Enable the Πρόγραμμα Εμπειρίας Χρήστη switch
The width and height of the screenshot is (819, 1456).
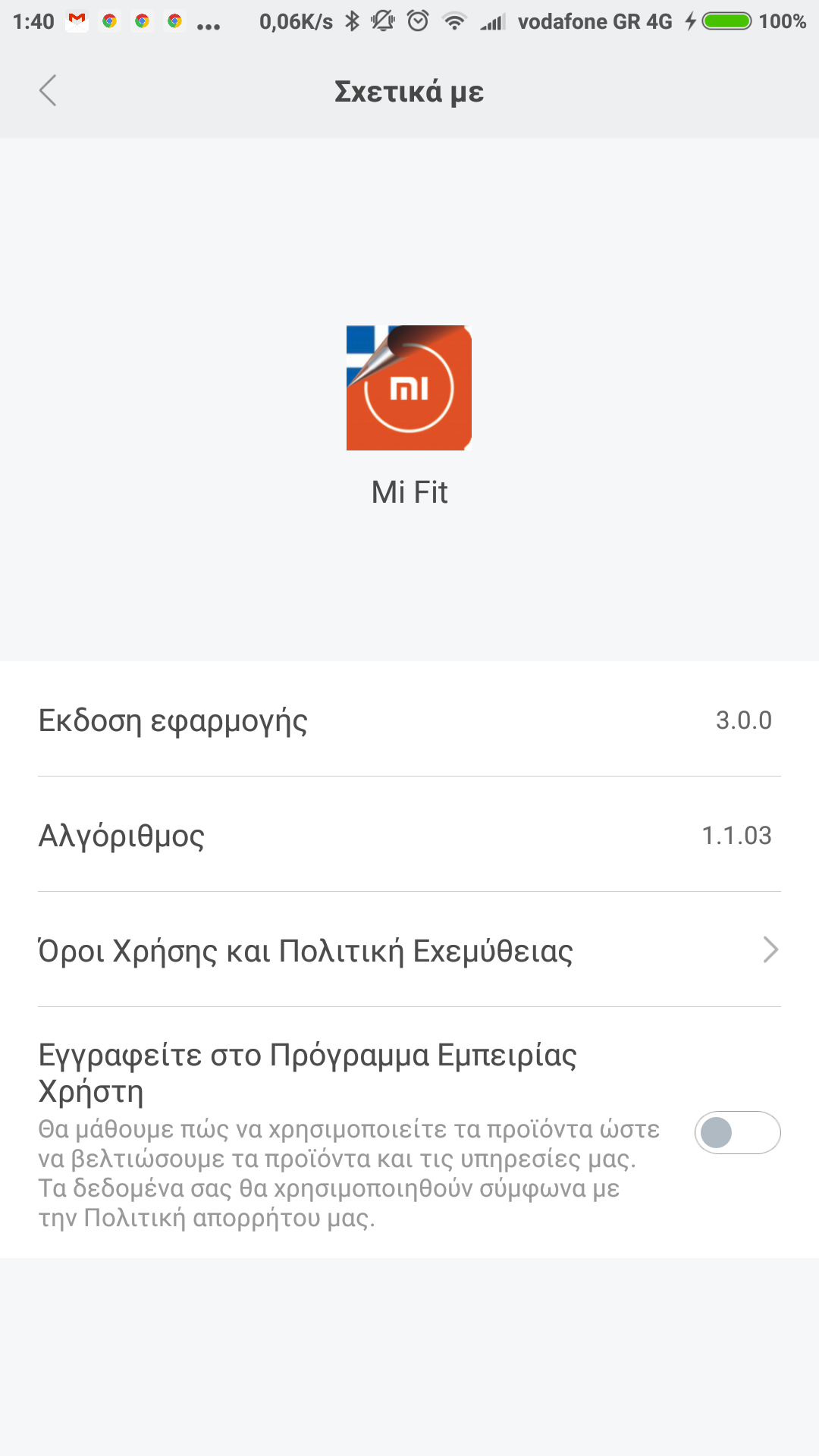(x=736, y=1132)
